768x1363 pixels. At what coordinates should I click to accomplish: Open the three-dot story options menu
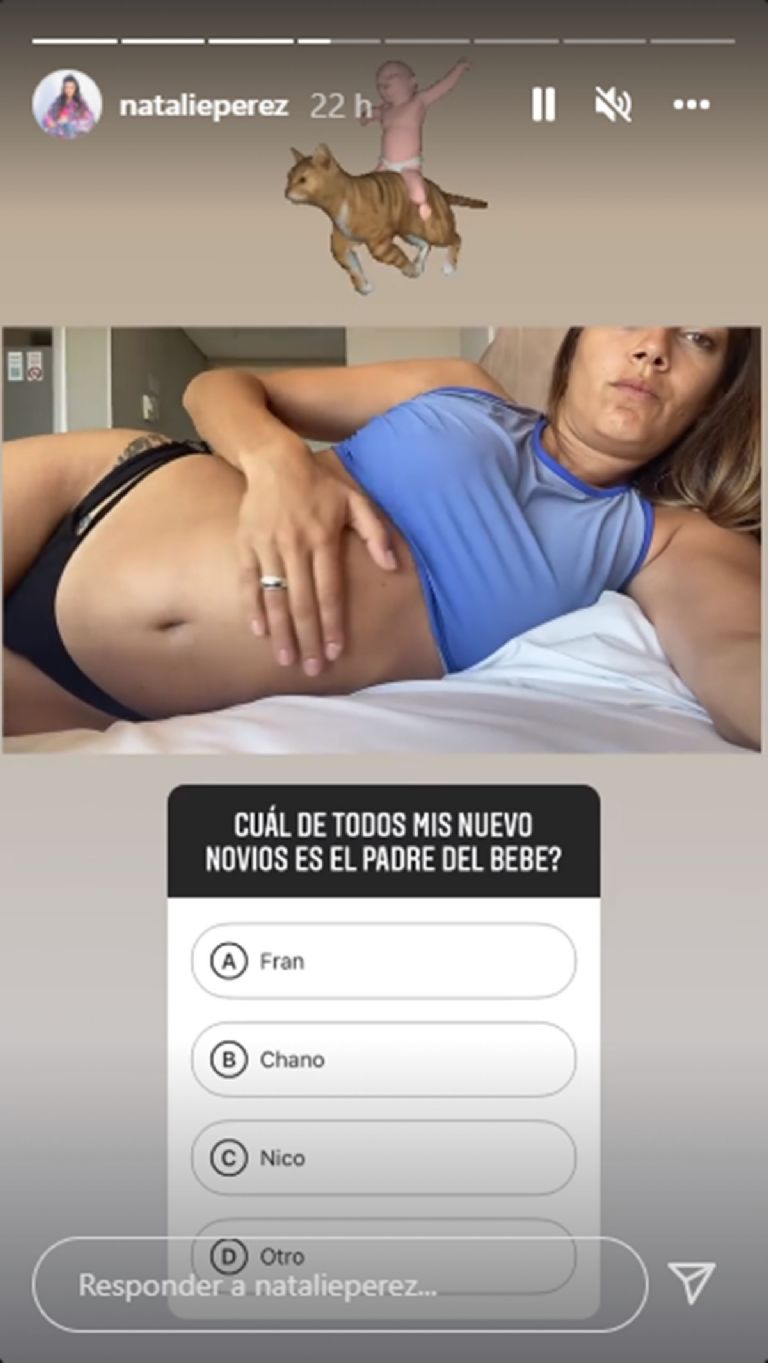click(x=691, y=104)
